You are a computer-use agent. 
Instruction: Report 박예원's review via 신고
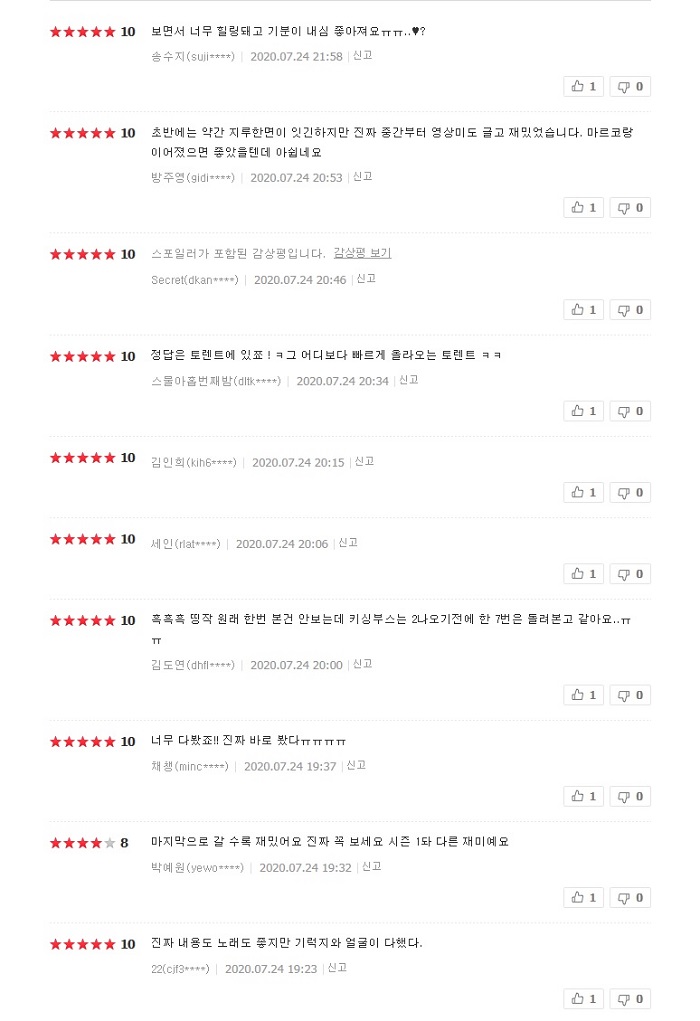click(371, 867)
